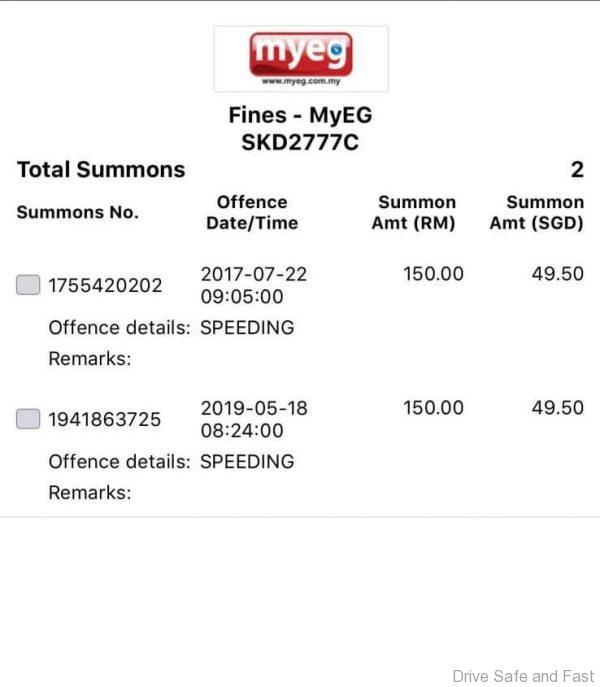
Task: Tick the checkbox for summons 1941863725
Action: [x=27, y=420]
